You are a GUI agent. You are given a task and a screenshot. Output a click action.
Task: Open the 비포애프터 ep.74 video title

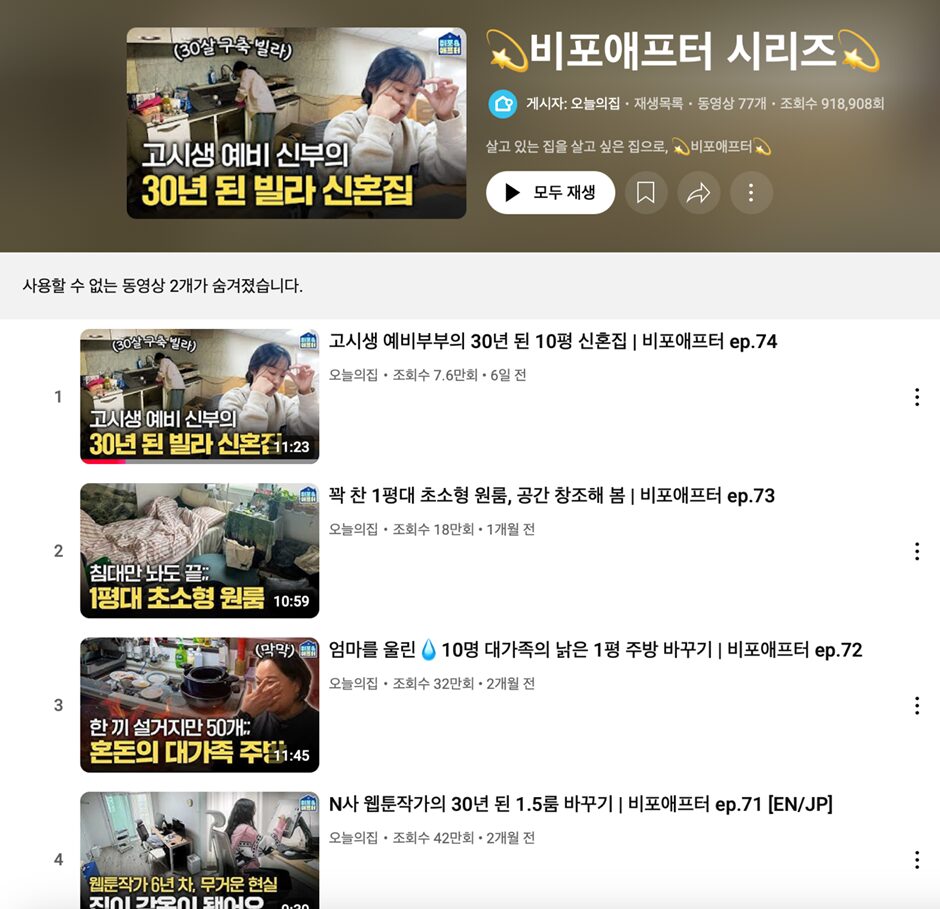552,342
